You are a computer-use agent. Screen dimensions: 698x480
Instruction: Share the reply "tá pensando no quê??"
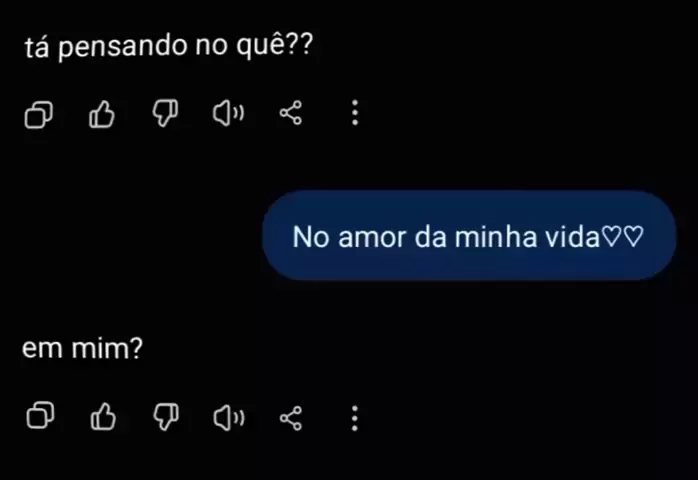[x=291, y=114]
